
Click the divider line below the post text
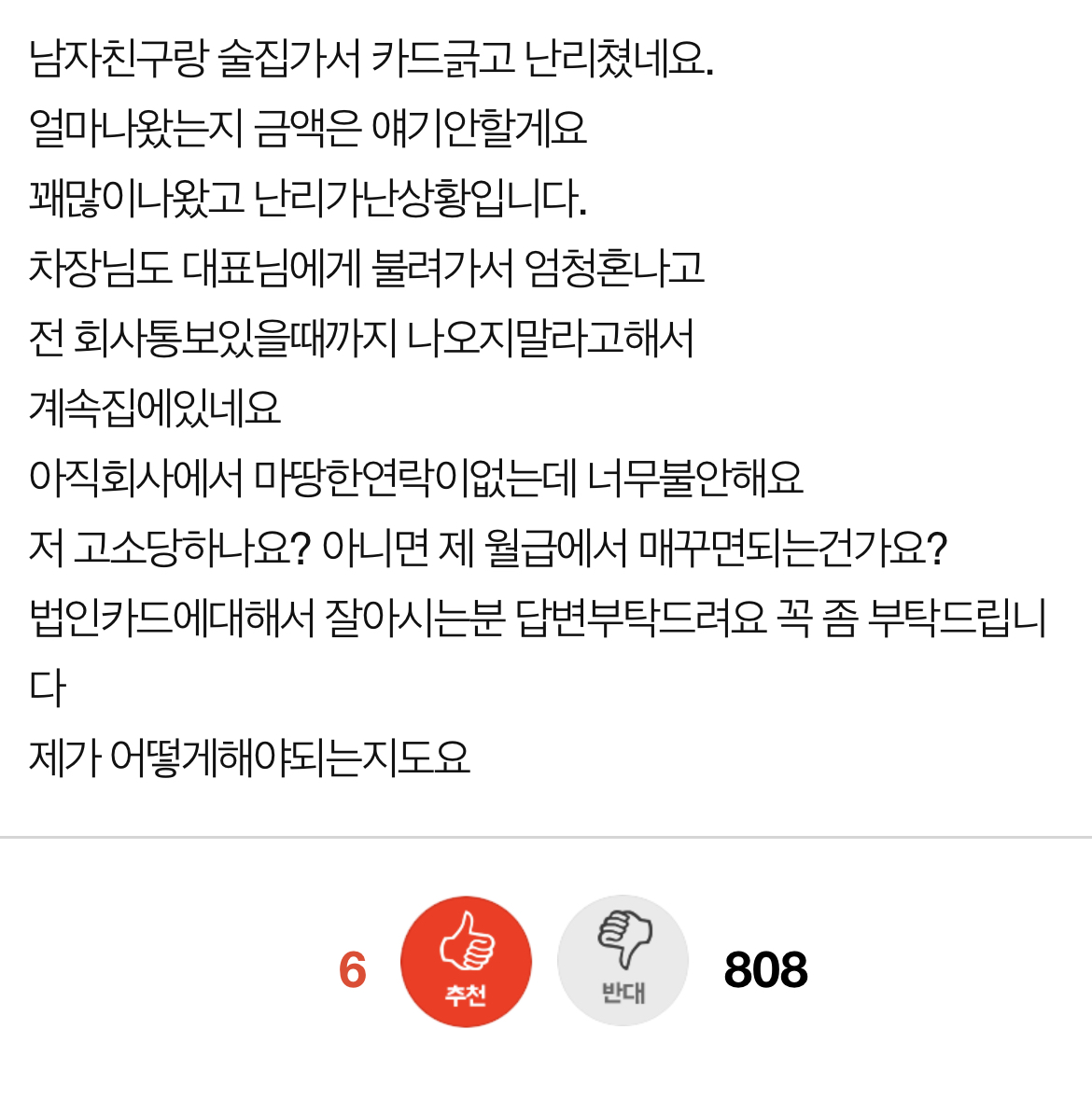(x=546, y=839)
